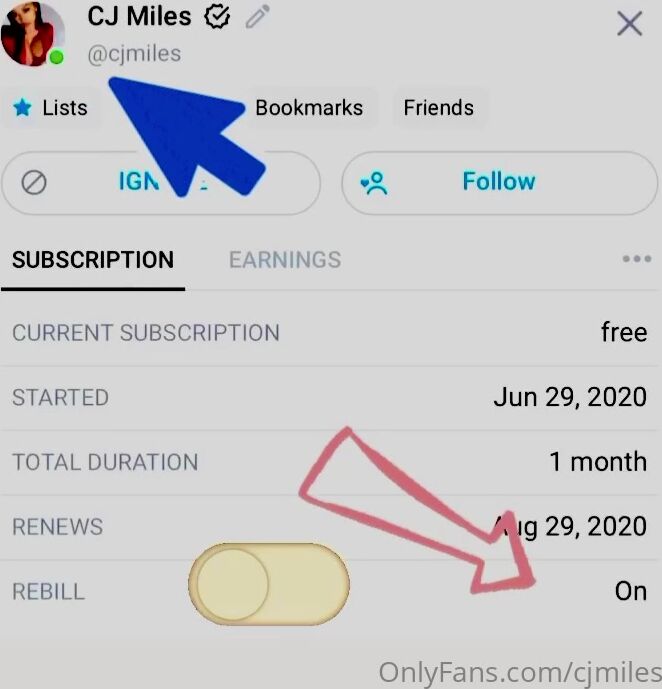Edit the display name with the pencil icon
This screenshot has width=662, height=689.
pos(258,16)
